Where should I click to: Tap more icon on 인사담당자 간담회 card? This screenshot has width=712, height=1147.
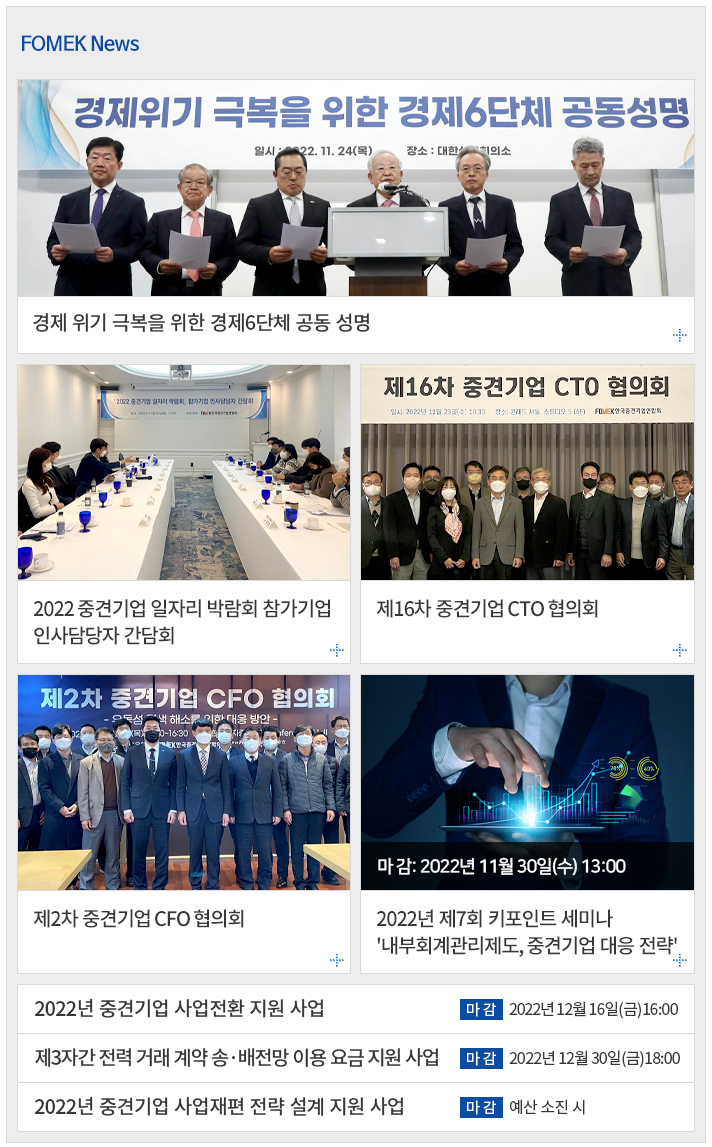(337, 650)
